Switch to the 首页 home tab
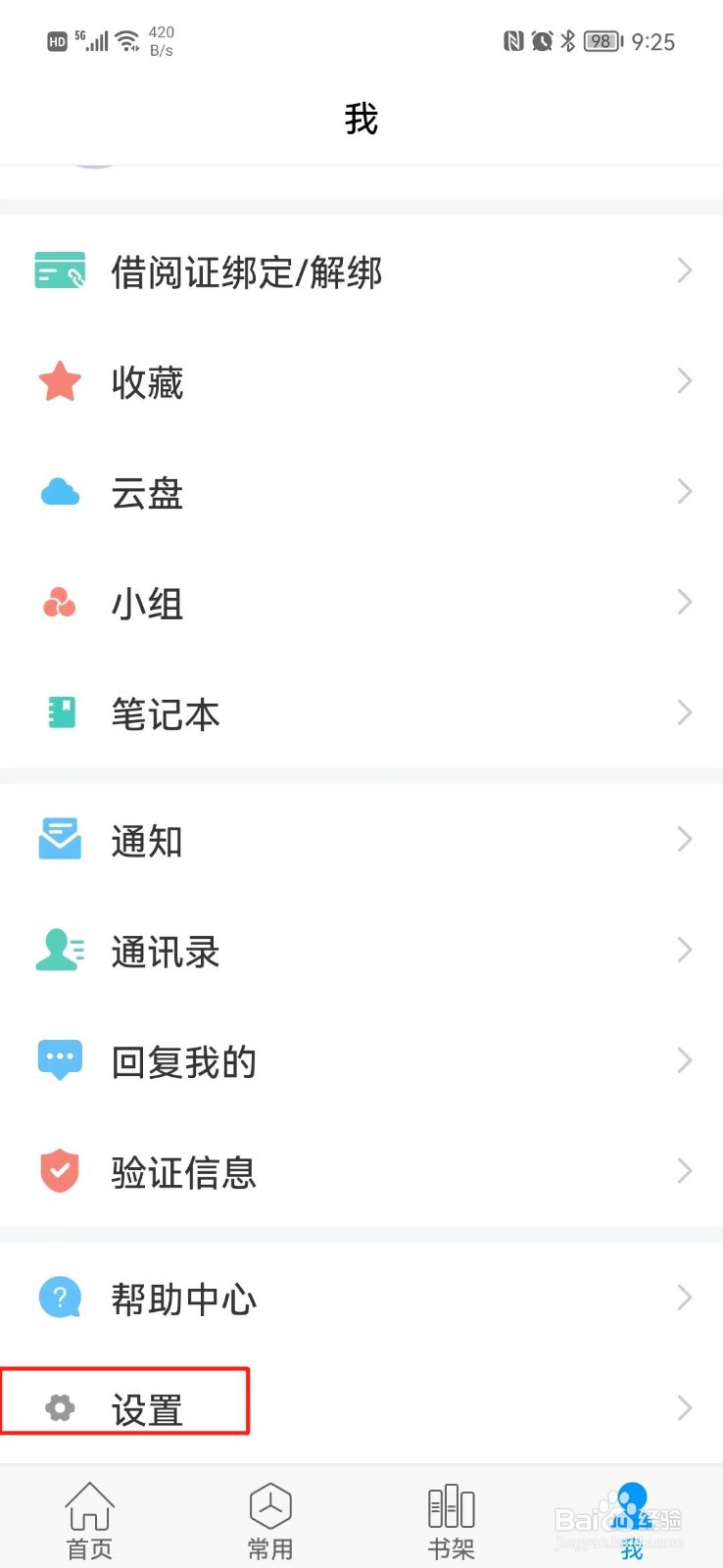The height and width of the screenshot is (1568, 723). pos(90,1519)
